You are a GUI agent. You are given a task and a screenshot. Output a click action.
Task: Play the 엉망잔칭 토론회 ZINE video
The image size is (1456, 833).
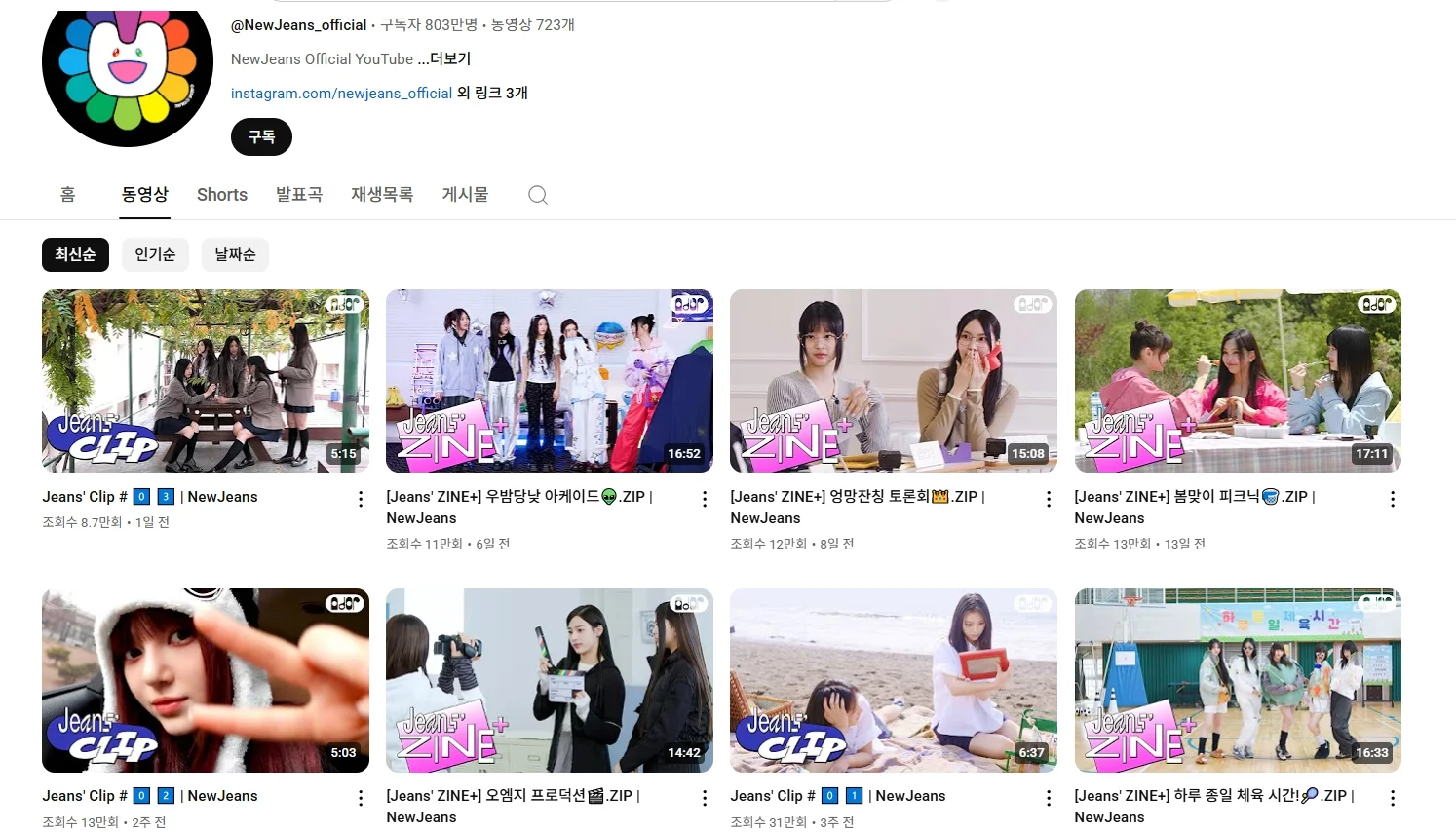tap(894, 381)
